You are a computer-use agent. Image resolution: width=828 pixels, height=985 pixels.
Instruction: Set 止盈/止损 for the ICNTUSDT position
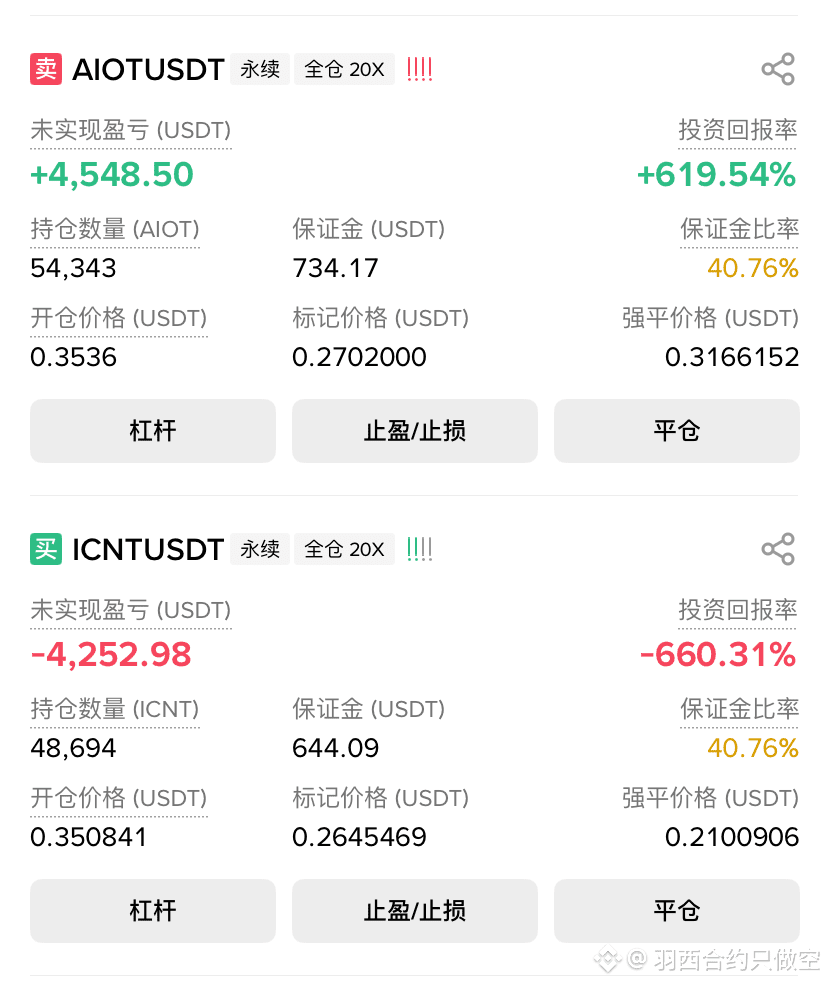point(415,911)
